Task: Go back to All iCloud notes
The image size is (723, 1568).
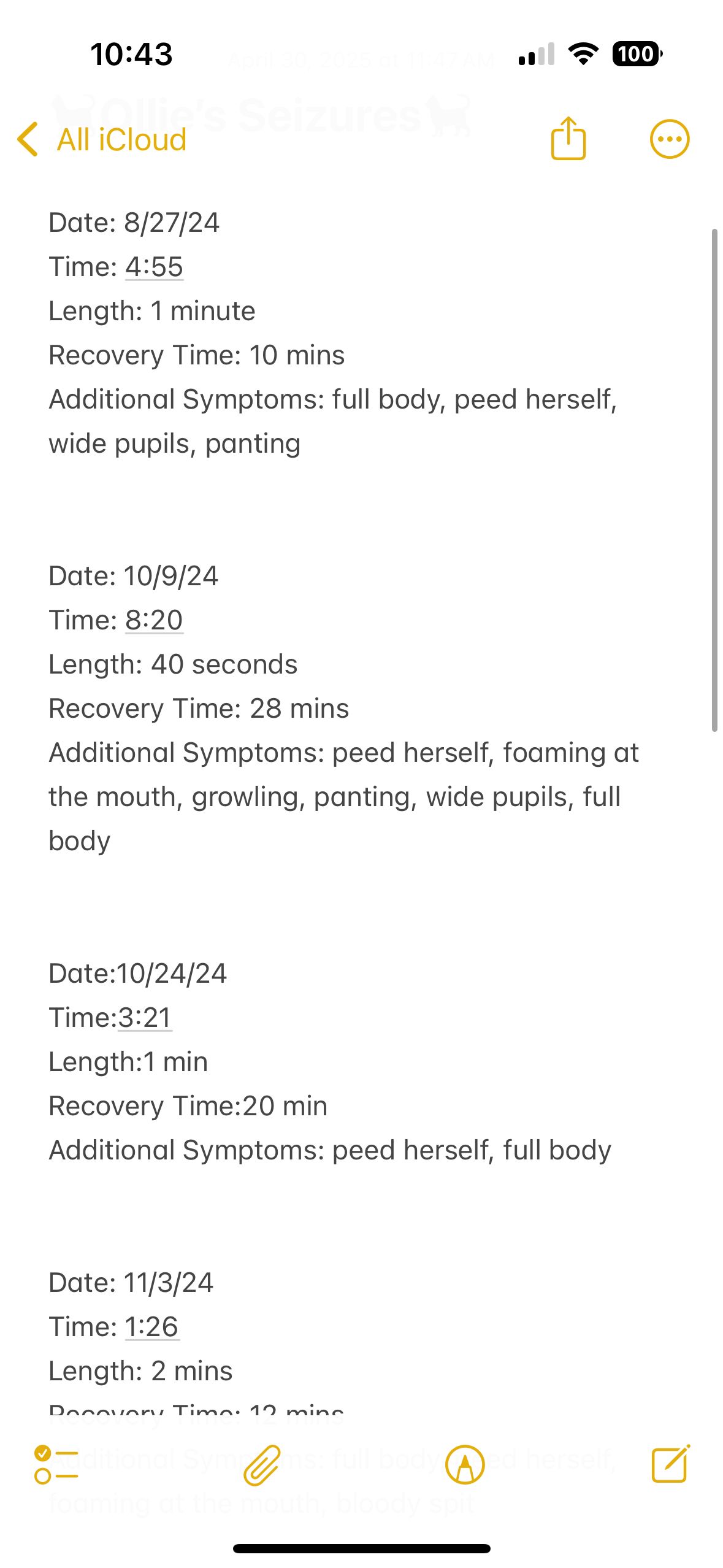Action: [102, 140]
